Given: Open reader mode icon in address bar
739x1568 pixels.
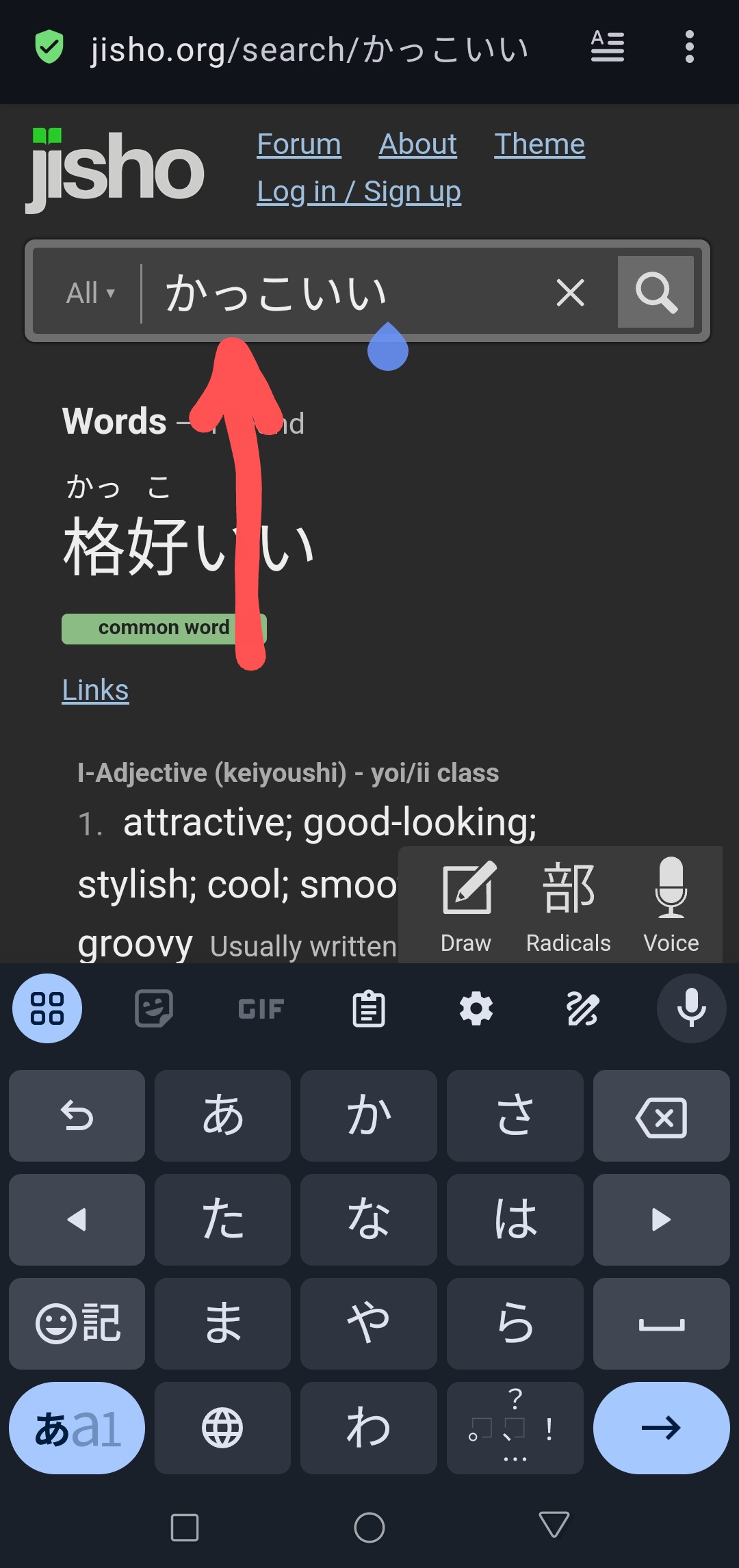Looking at the screenshot, I should (x=608, y=47).
